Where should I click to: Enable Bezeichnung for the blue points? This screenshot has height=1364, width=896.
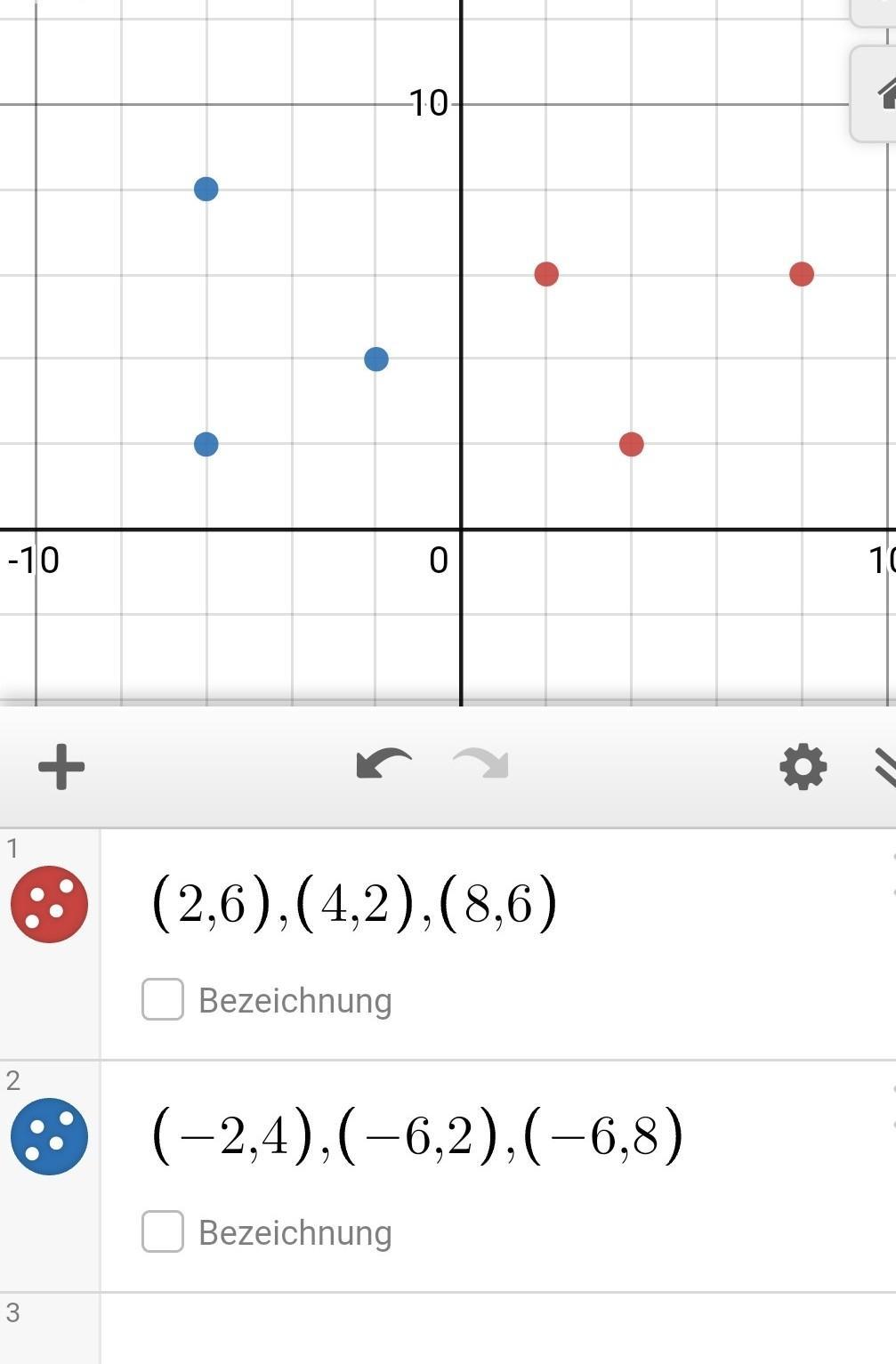coord(163,1231)
